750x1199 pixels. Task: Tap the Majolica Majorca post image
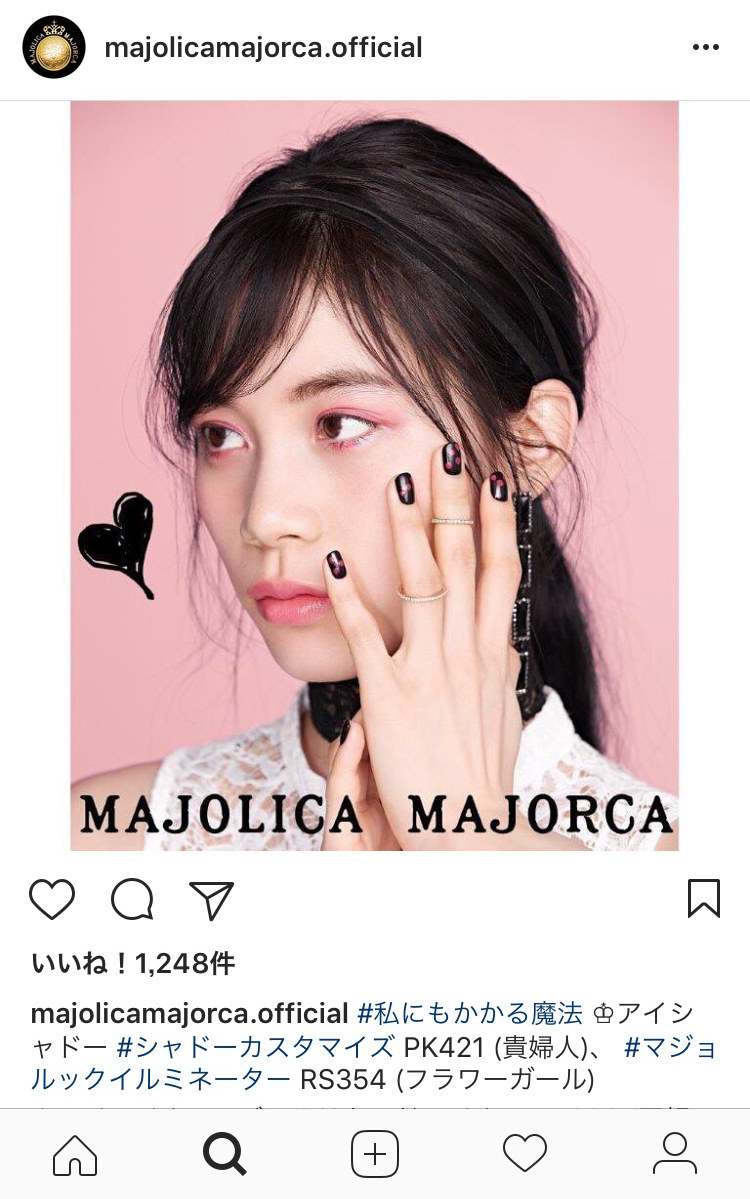tap(374, 476)
